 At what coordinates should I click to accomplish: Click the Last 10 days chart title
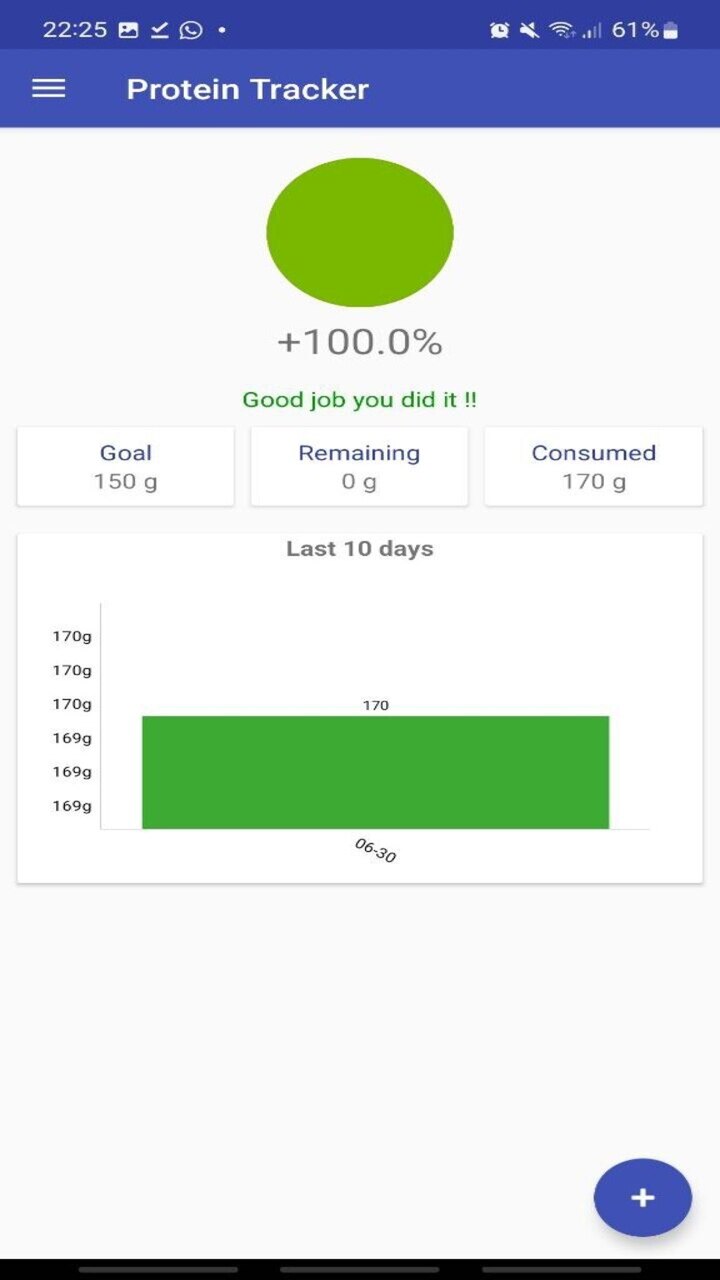pos(359,548)
